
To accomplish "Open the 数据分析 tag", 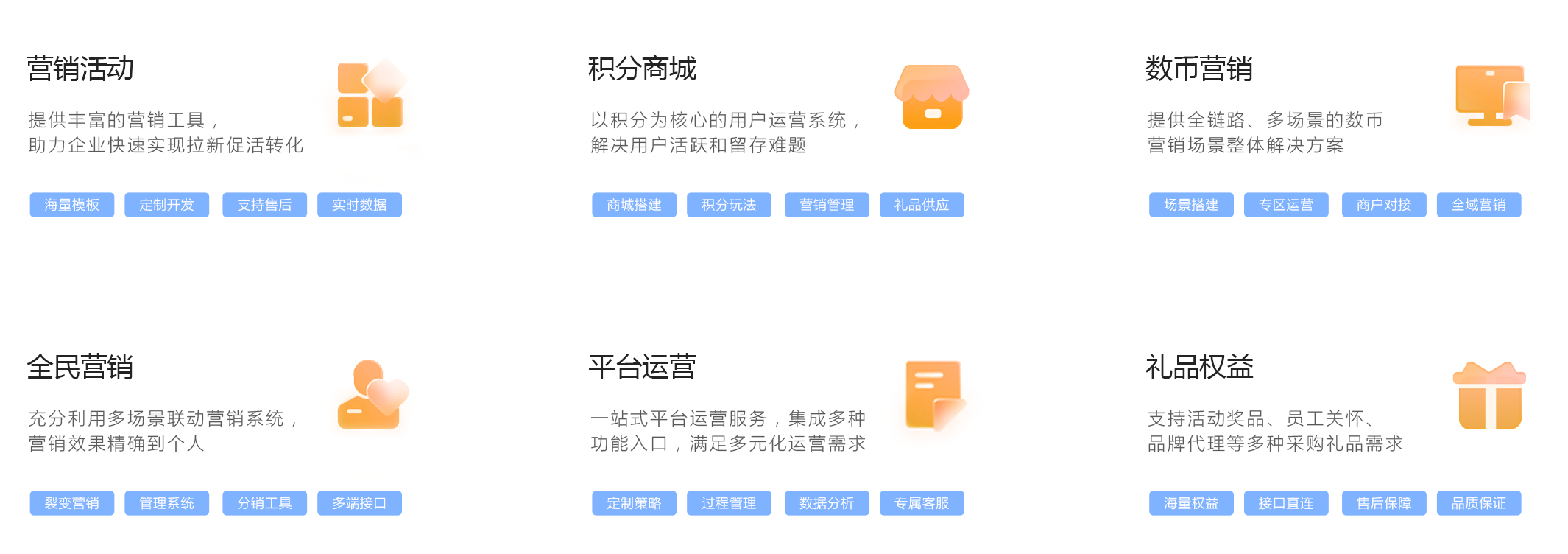I will (x=827, y=503).
